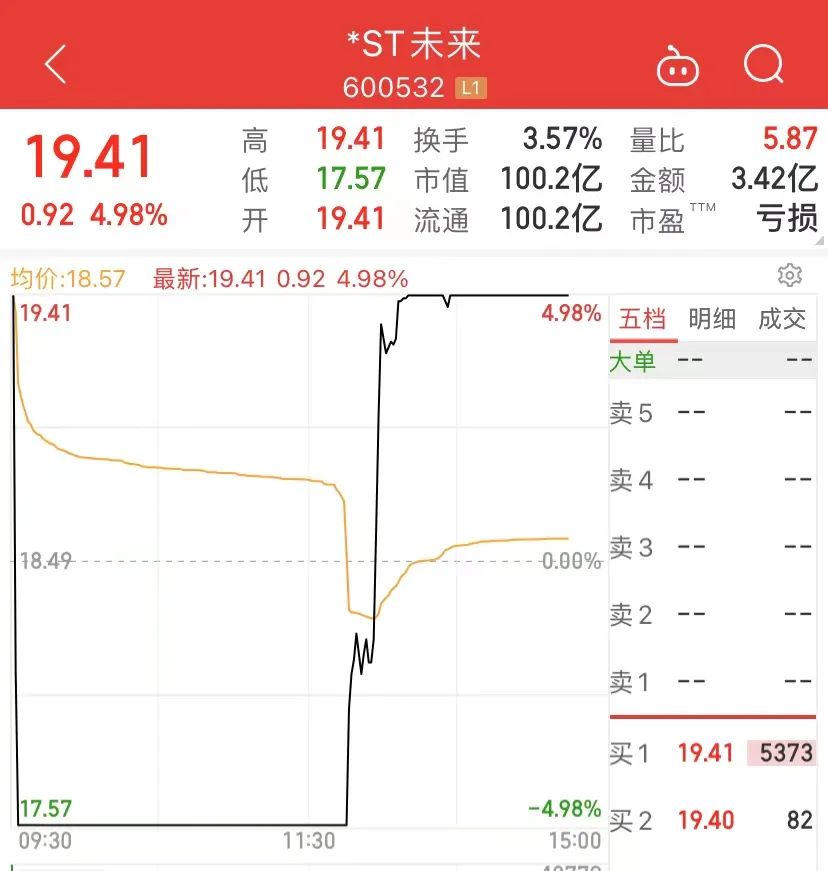Click the 买1 bid price 19.41
This screenshot has height=871, width=828.
click(705, 752)
